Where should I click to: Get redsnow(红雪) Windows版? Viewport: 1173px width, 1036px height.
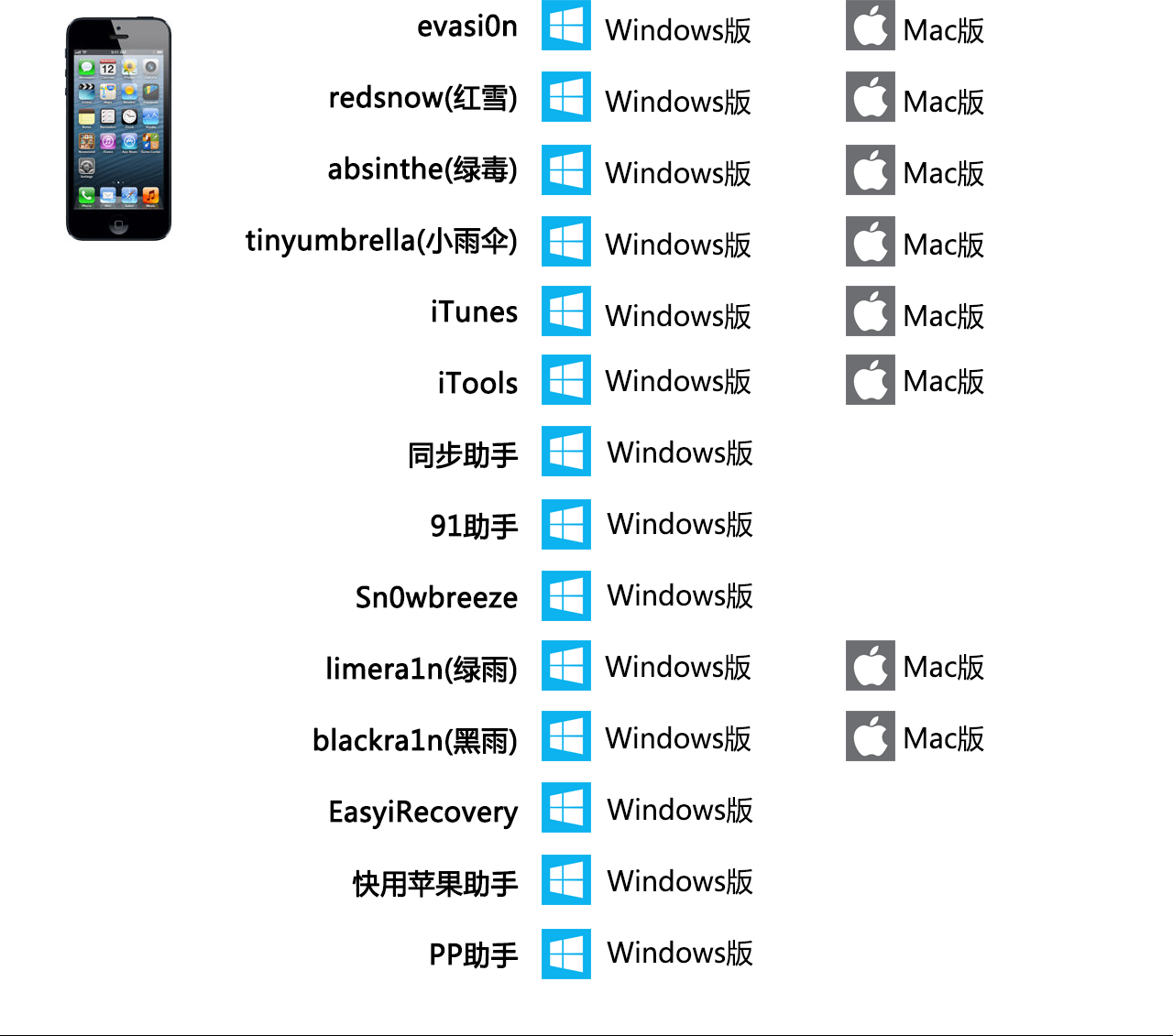676,101
